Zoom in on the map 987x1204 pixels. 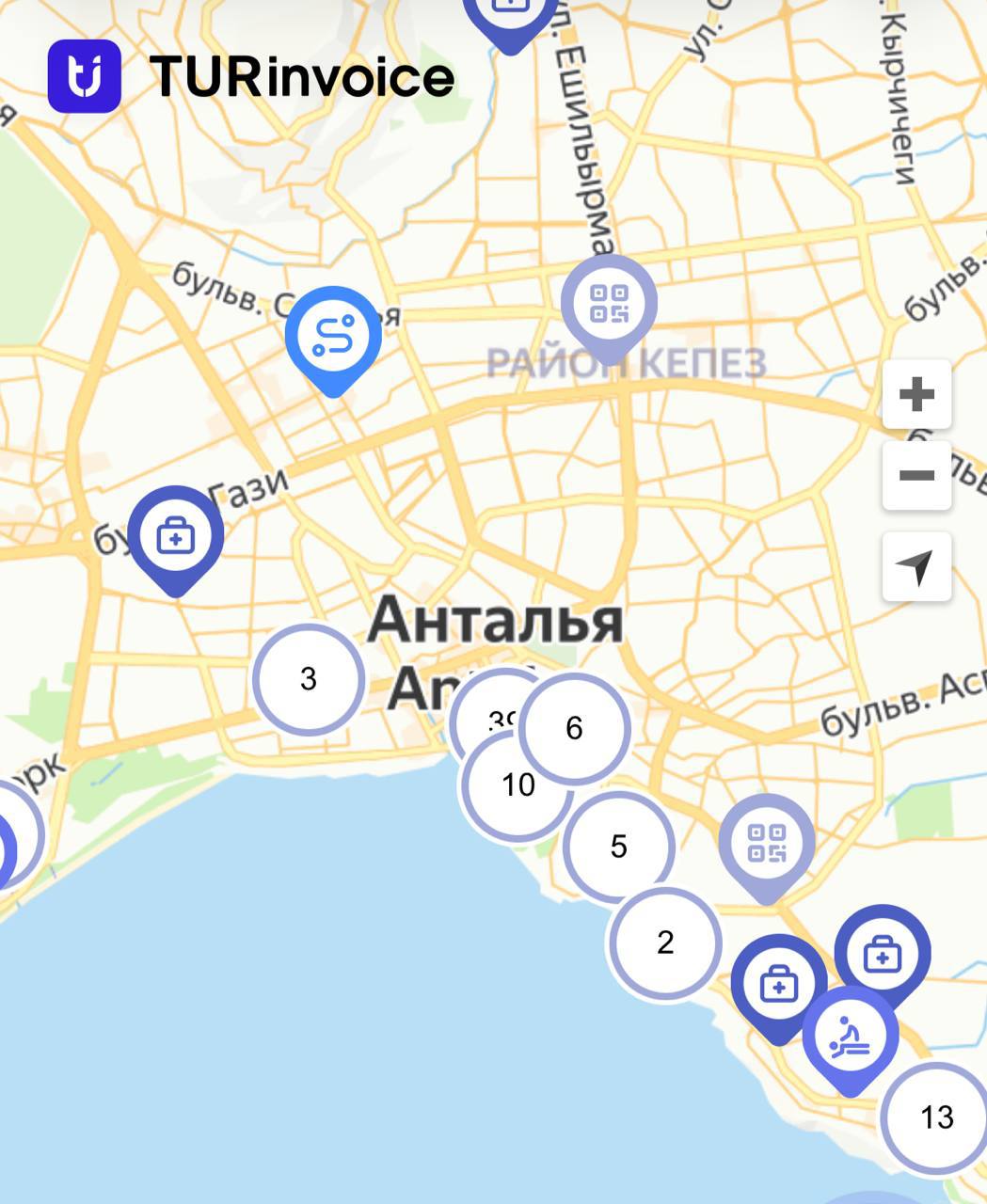pos(916,394)
